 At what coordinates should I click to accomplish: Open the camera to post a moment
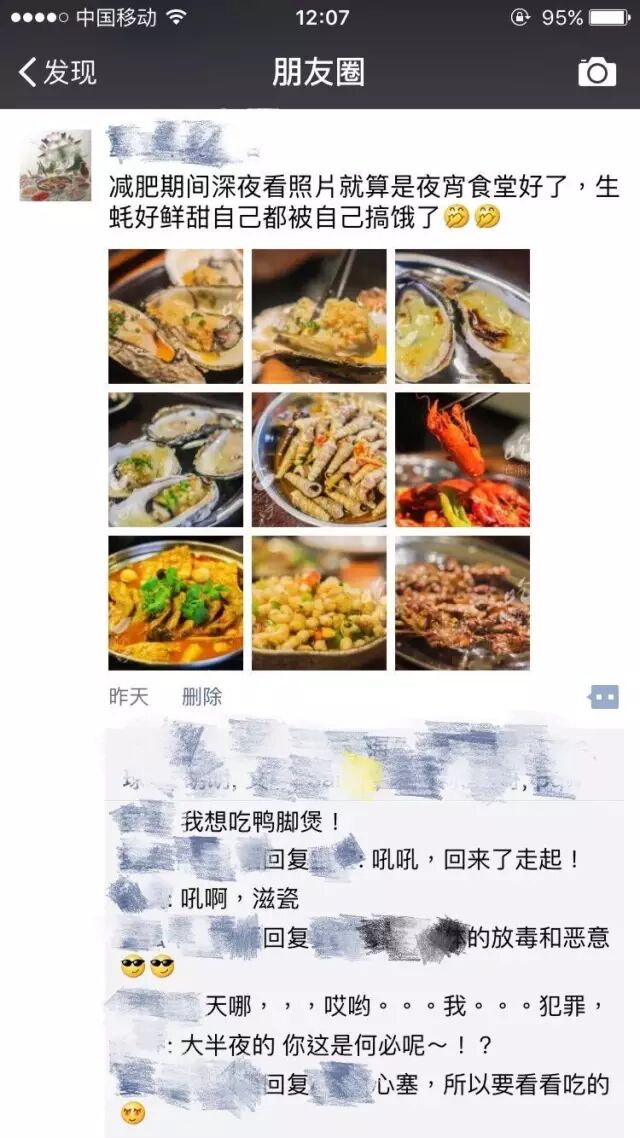(597, 72)
